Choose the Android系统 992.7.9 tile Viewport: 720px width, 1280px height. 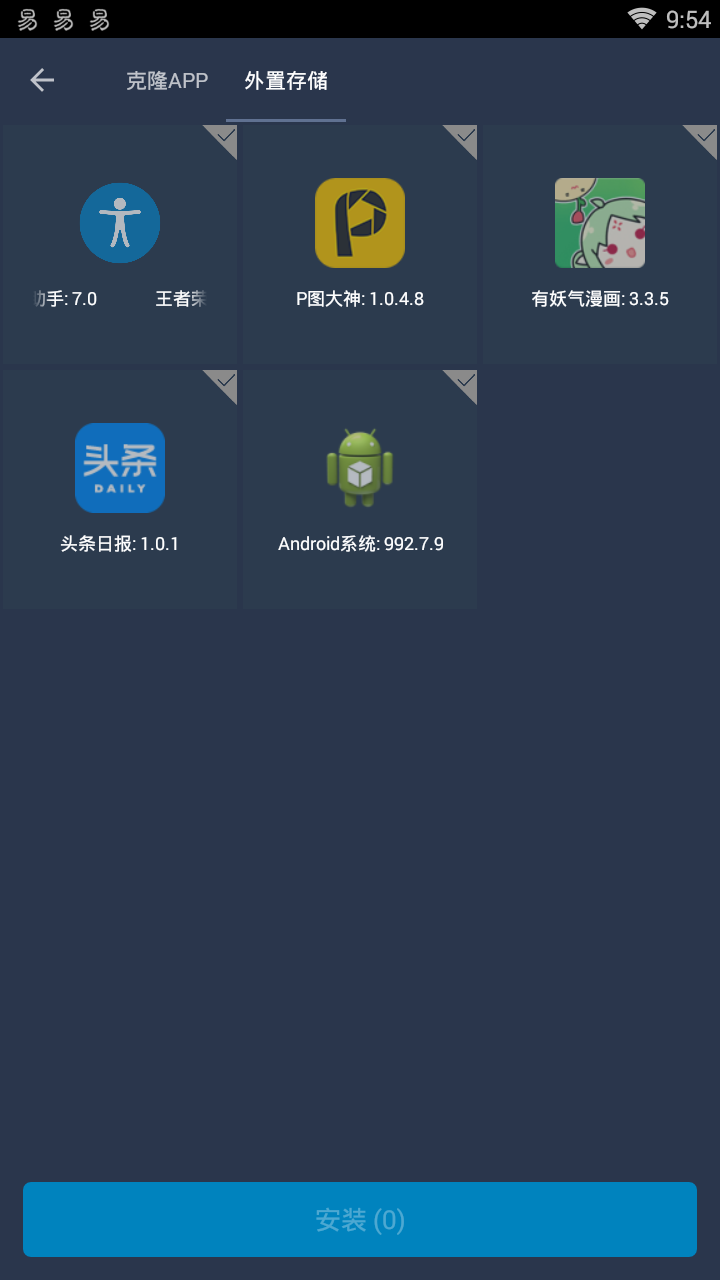(360, 490)
